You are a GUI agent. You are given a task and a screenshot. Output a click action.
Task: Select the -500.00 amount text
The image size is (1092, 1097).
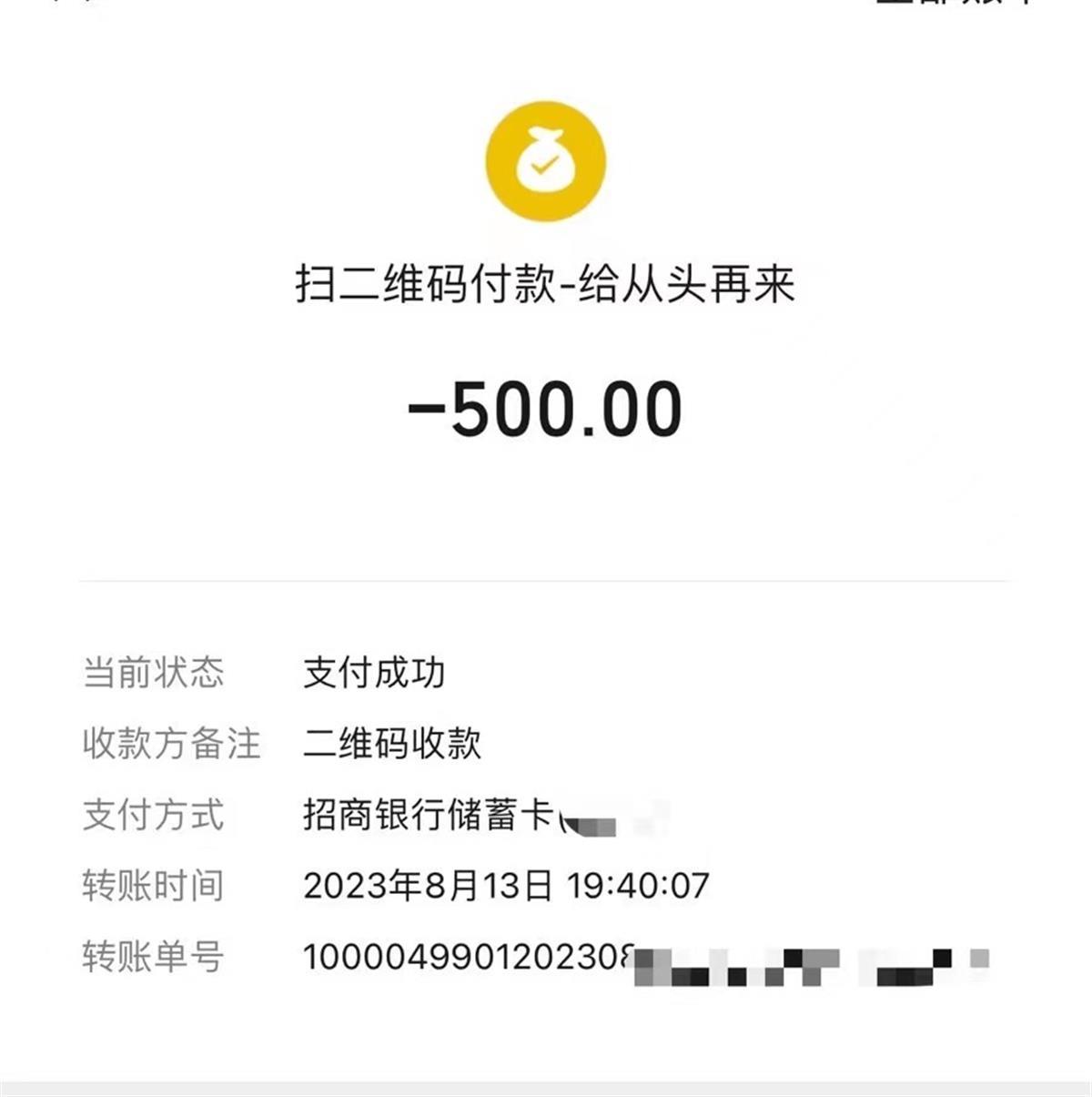[x=546, y=410]
